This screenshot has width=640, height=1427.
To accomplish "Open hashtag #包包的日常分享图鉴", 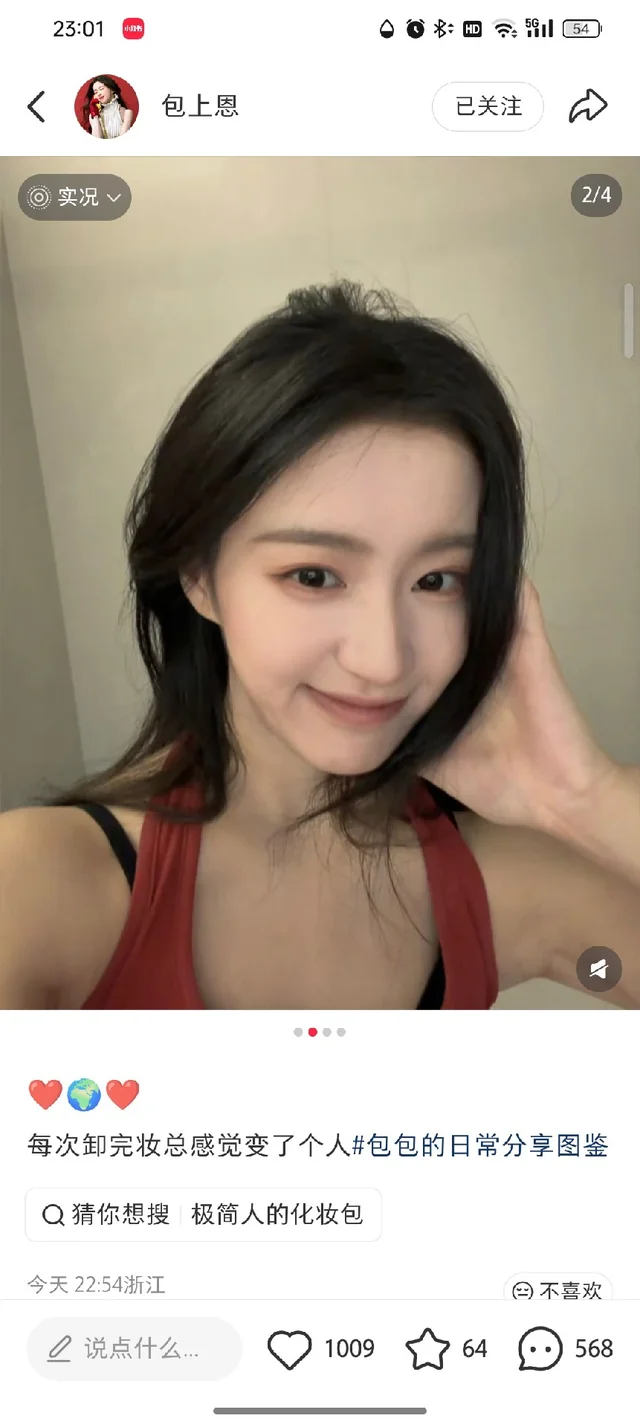I will click(480, 1145).
